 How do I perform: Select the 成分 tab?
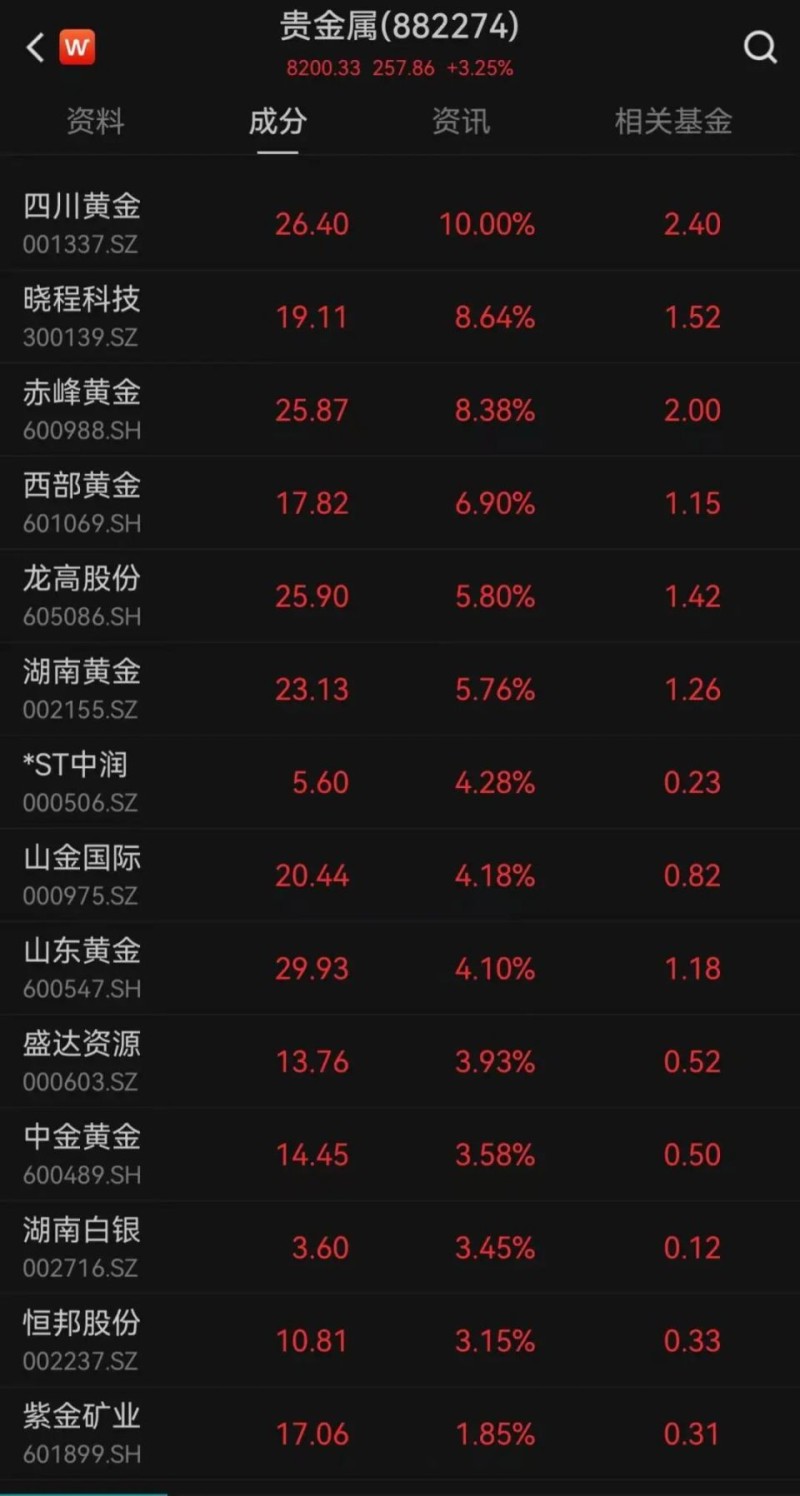277,122
